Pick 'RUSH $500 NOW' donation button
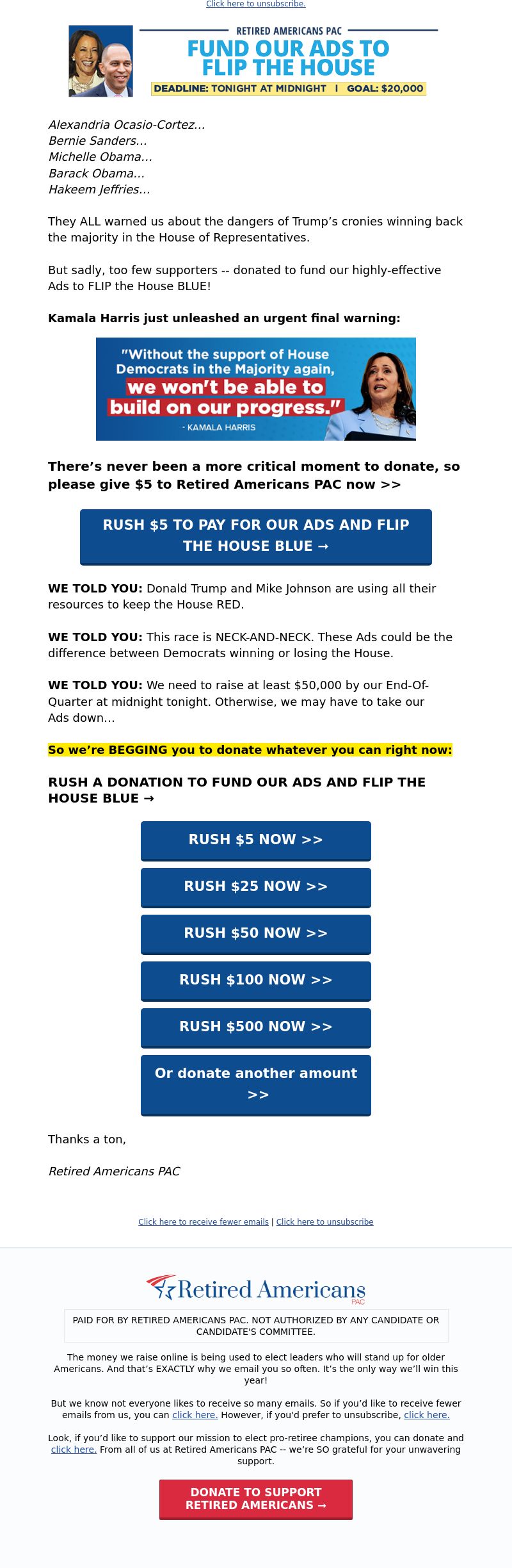Viewport: 512px width, 1568px height. [255, 1027]
